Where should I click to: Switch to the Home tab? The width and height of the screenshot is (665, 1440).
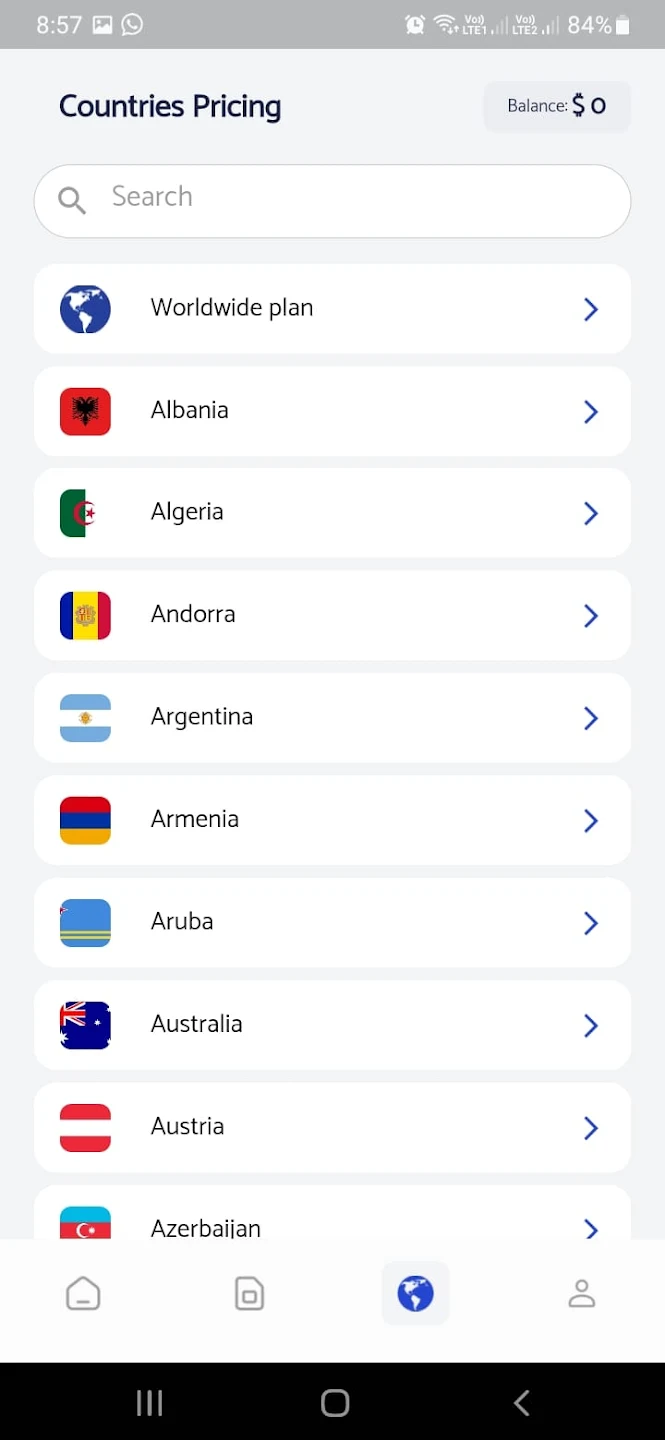coord(83,1294)
